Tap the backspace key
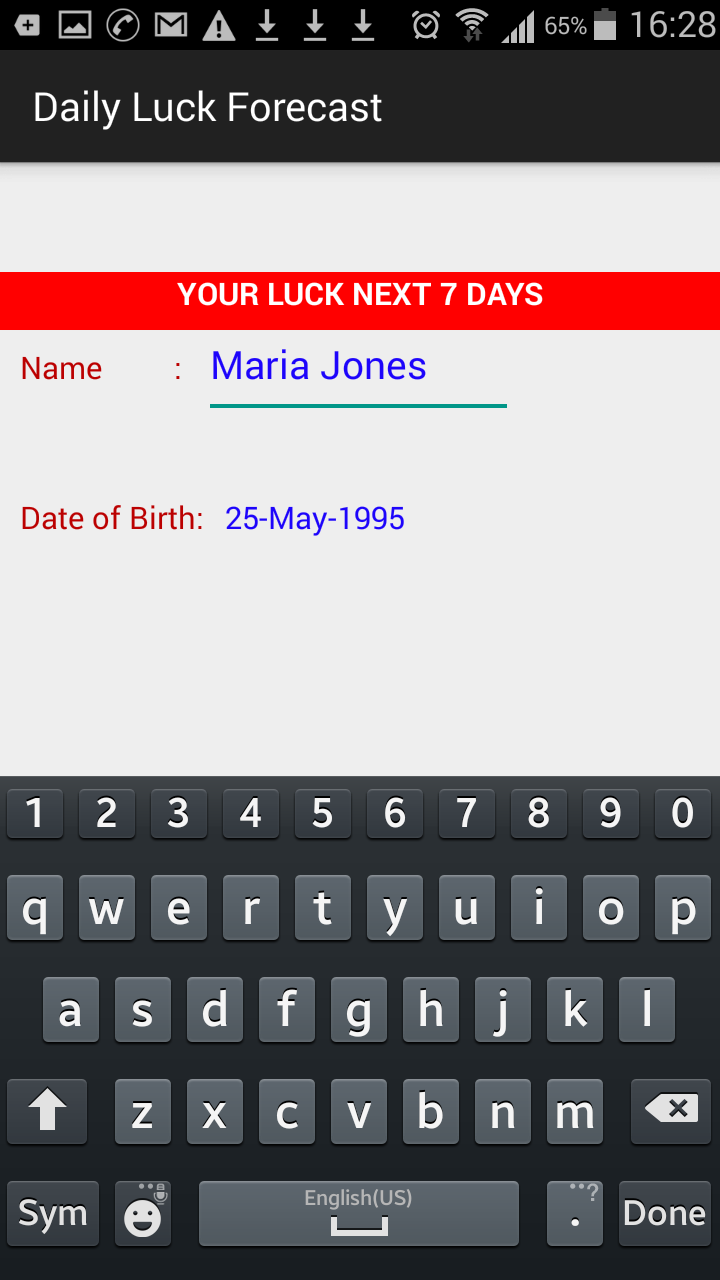Viewport: 720px width, 1280px height. 670,1111
